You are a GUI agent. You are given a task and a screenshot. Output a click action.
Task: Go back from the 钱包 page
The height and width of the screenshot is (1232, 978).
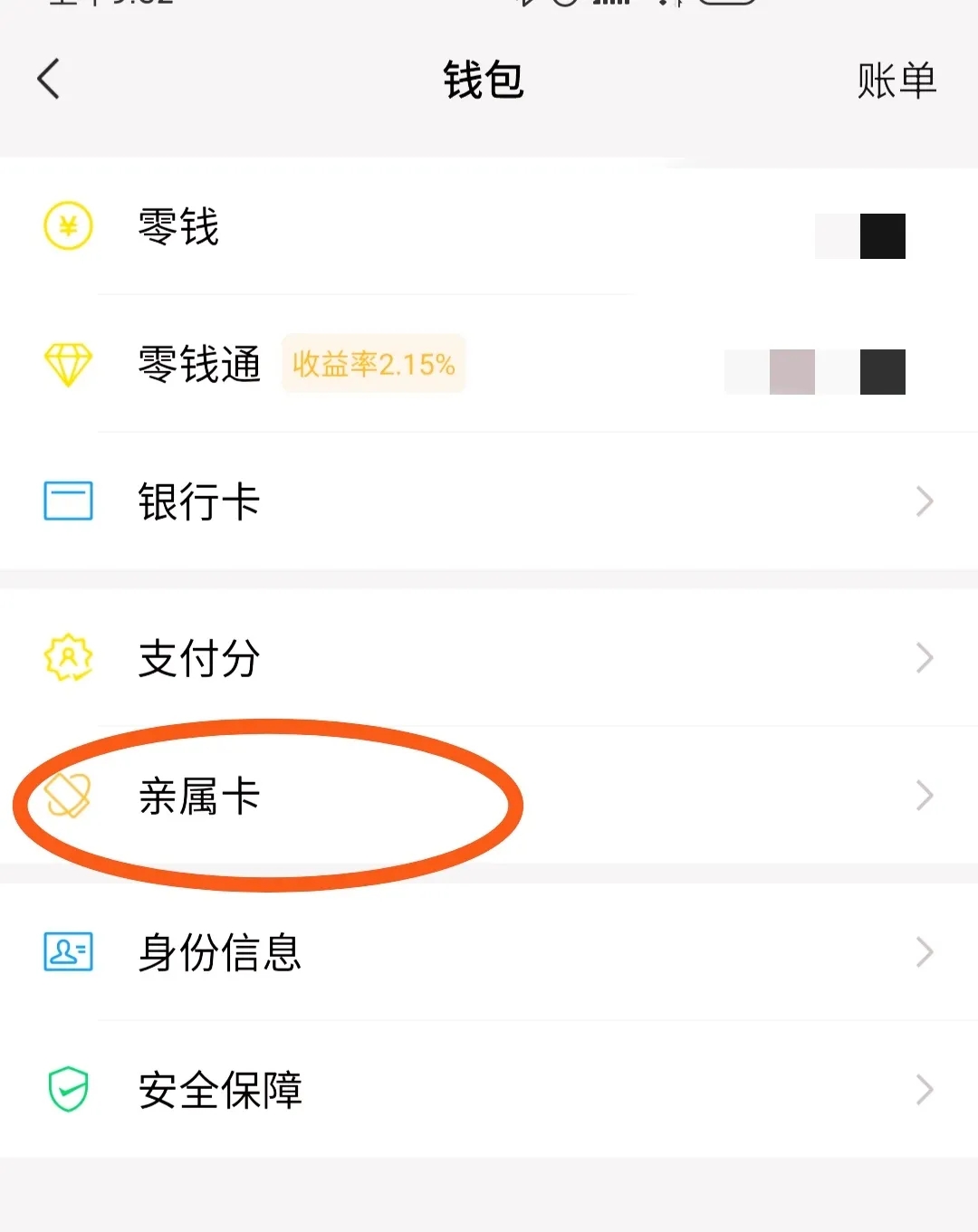pos(49,80)
